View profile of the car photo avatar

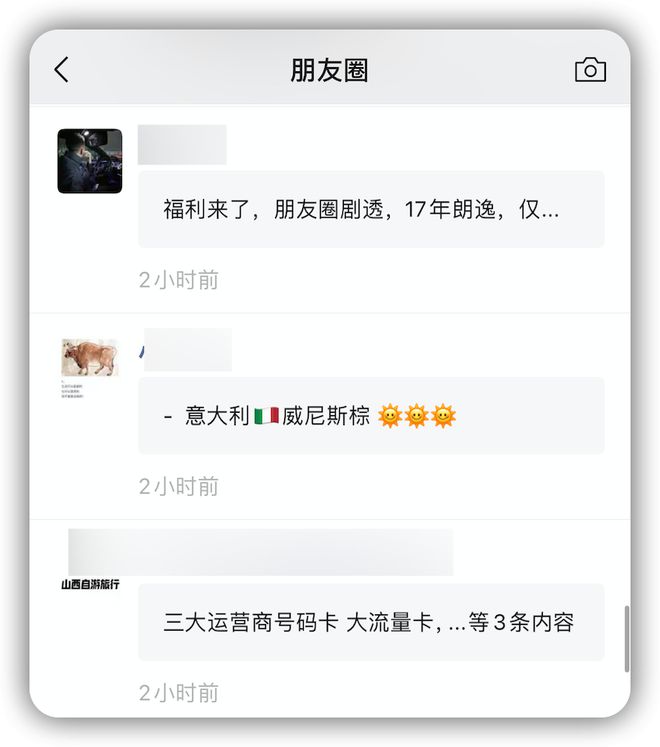point(90,161)
